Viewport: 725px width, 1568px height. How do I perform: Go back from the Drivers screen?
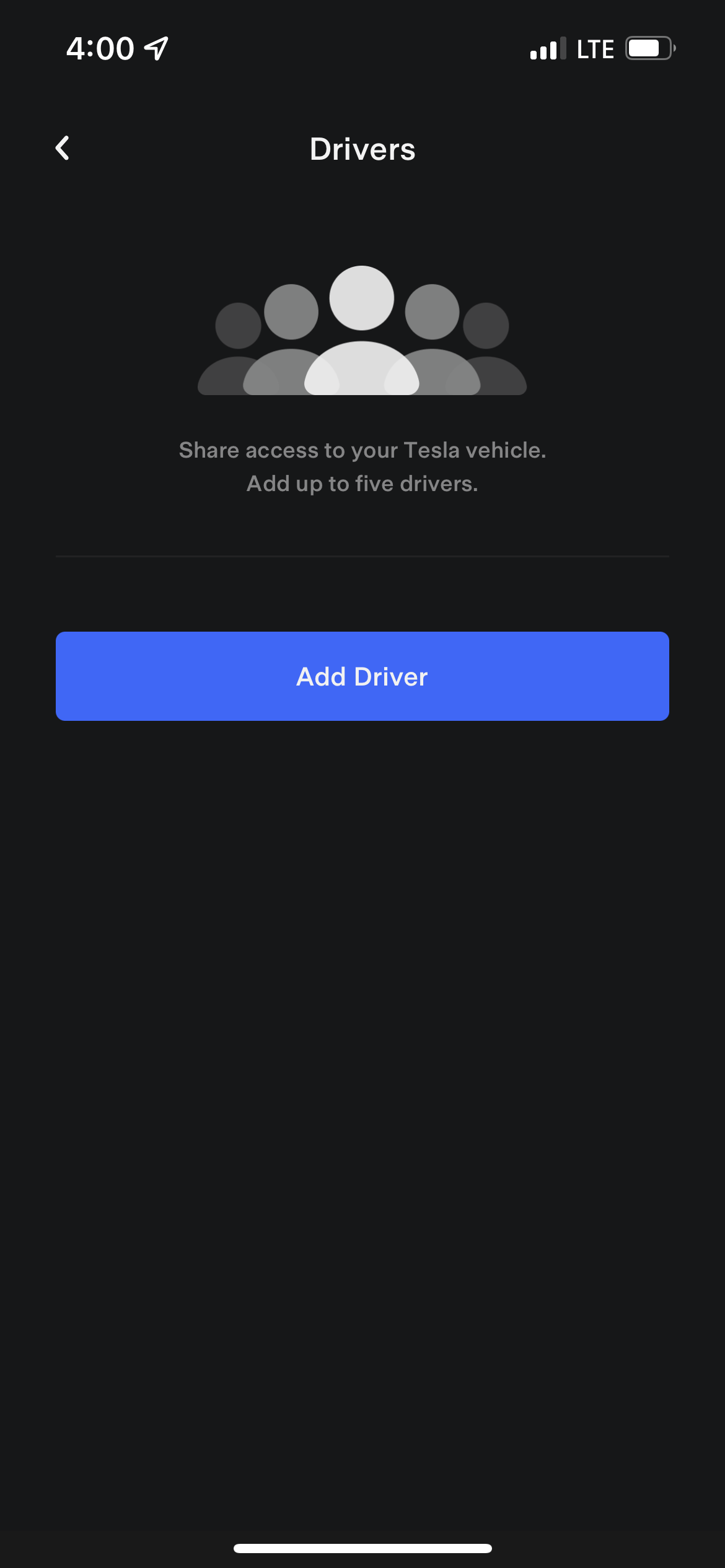tap(63, 149)
